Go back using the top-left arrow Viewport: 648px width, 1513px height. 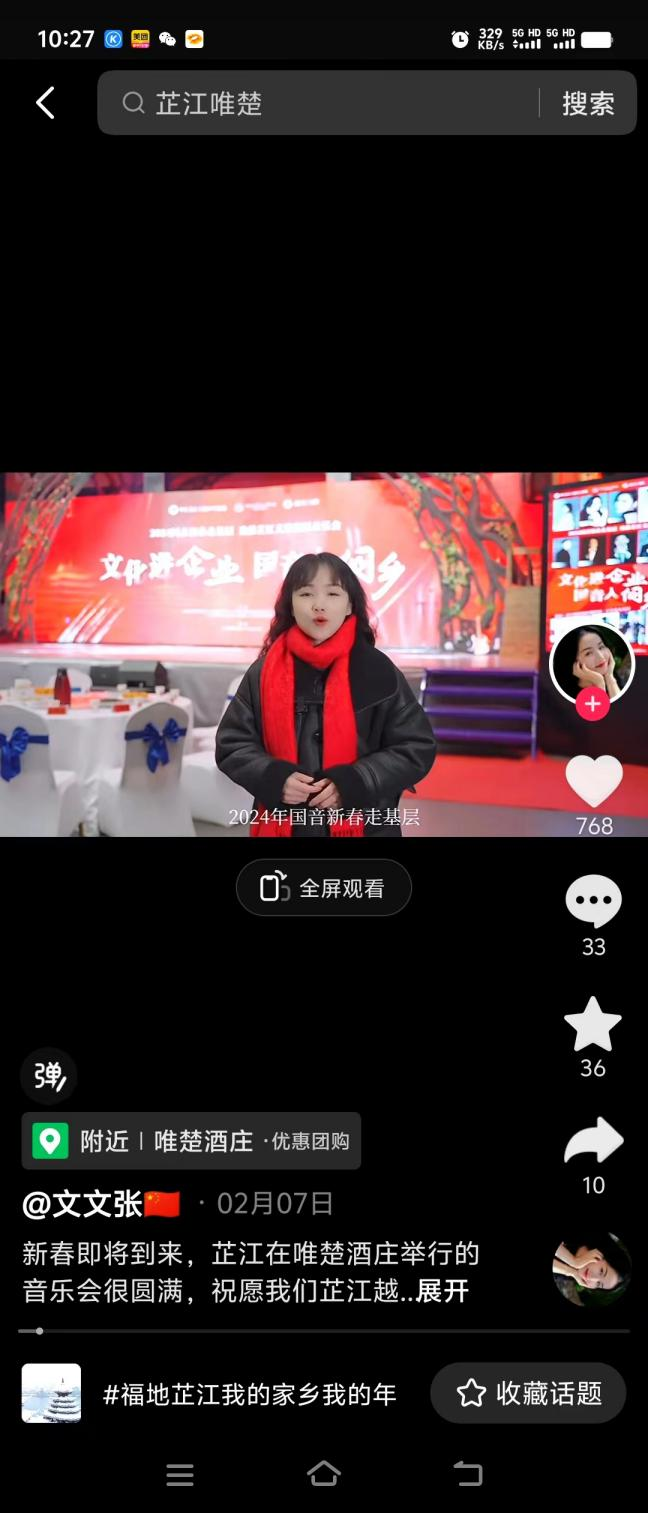[45, 103]
